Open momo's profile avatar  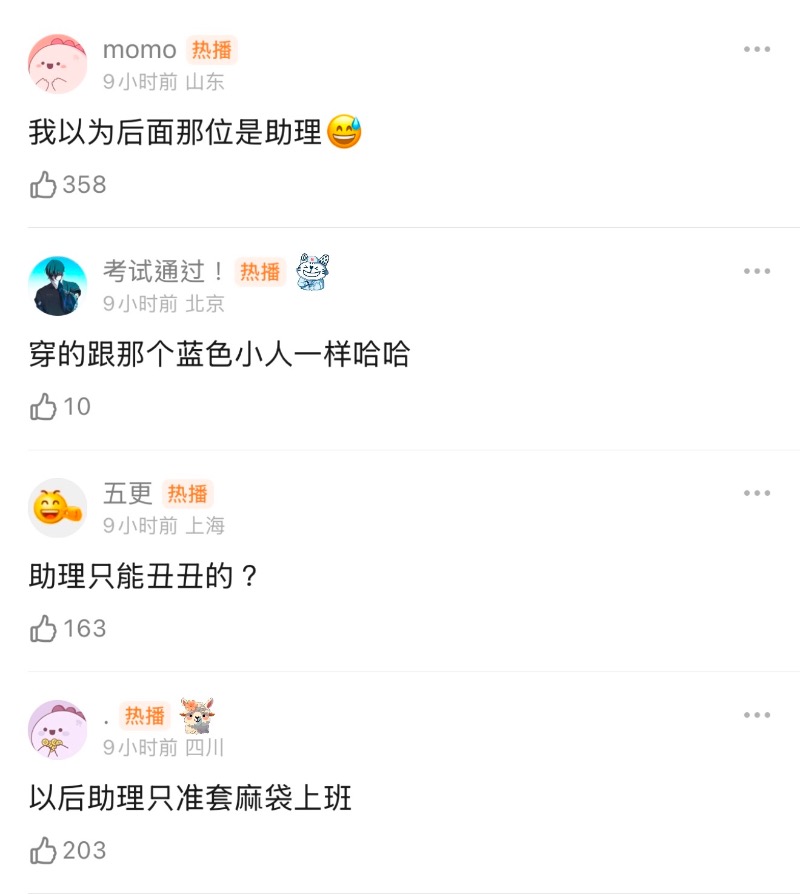[x=58, y=64]
